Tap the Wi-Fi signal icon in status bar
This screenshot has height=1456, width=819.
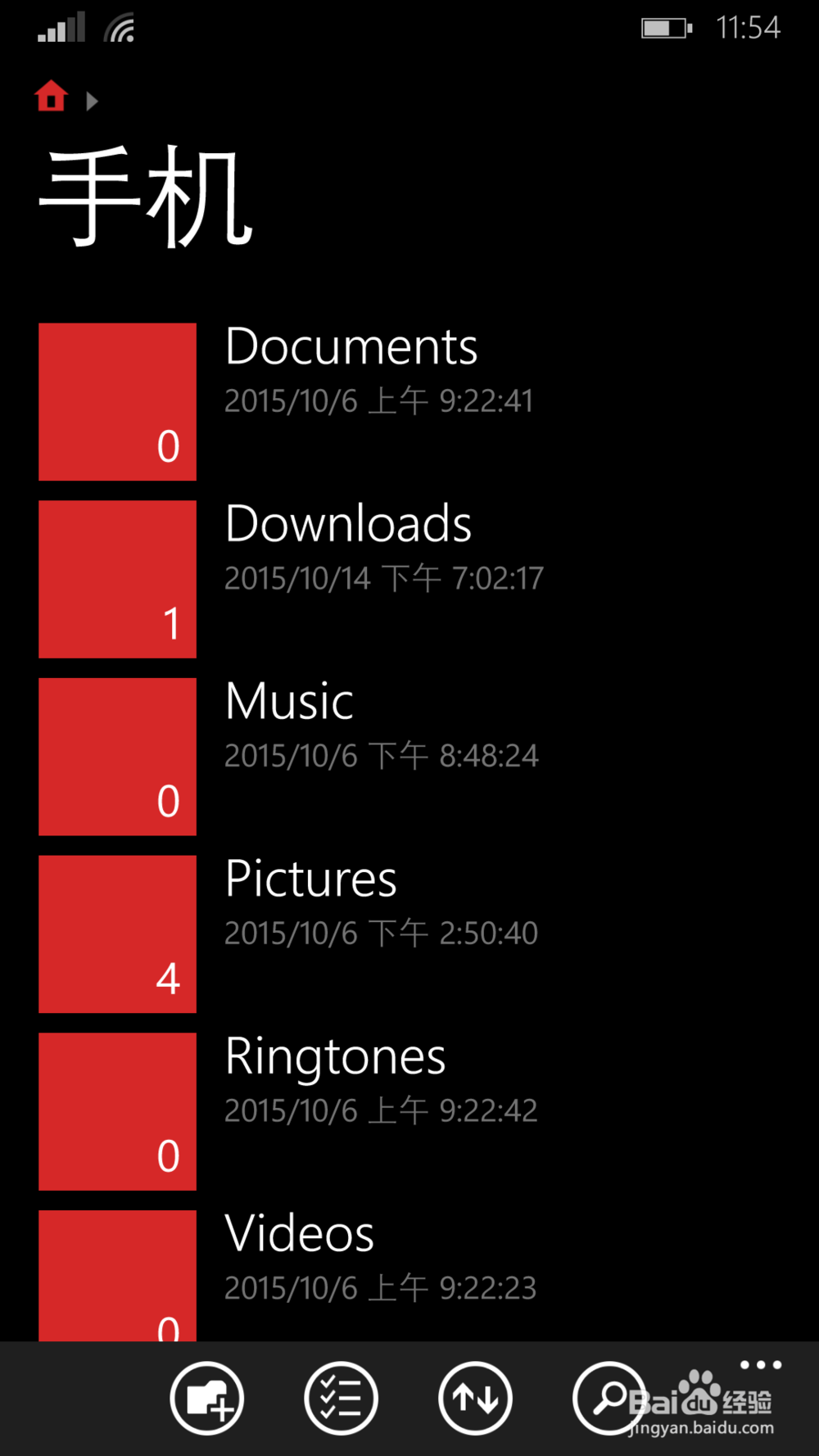[x=120, y=27]
